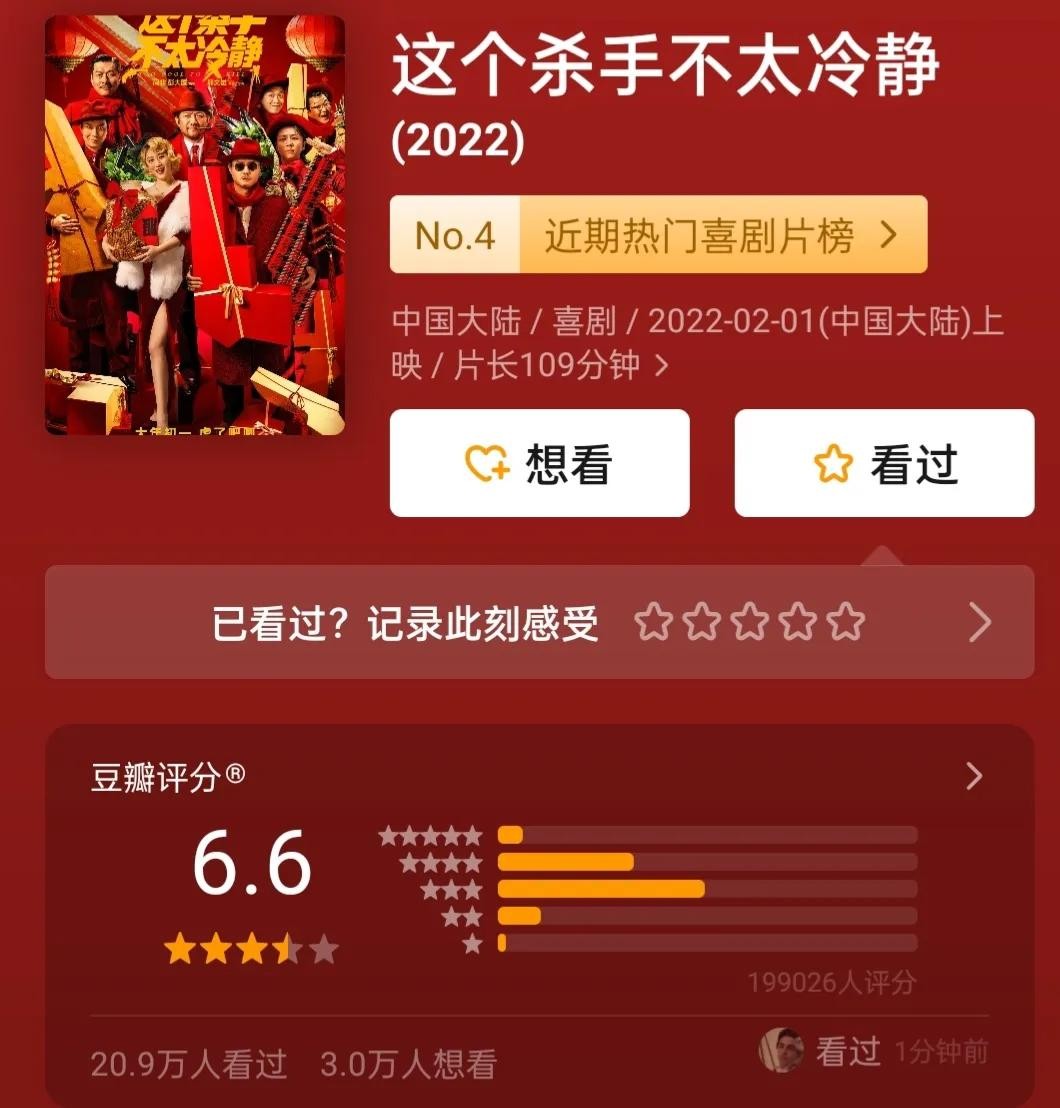Mark the movie as 看过

click(884, 463)
